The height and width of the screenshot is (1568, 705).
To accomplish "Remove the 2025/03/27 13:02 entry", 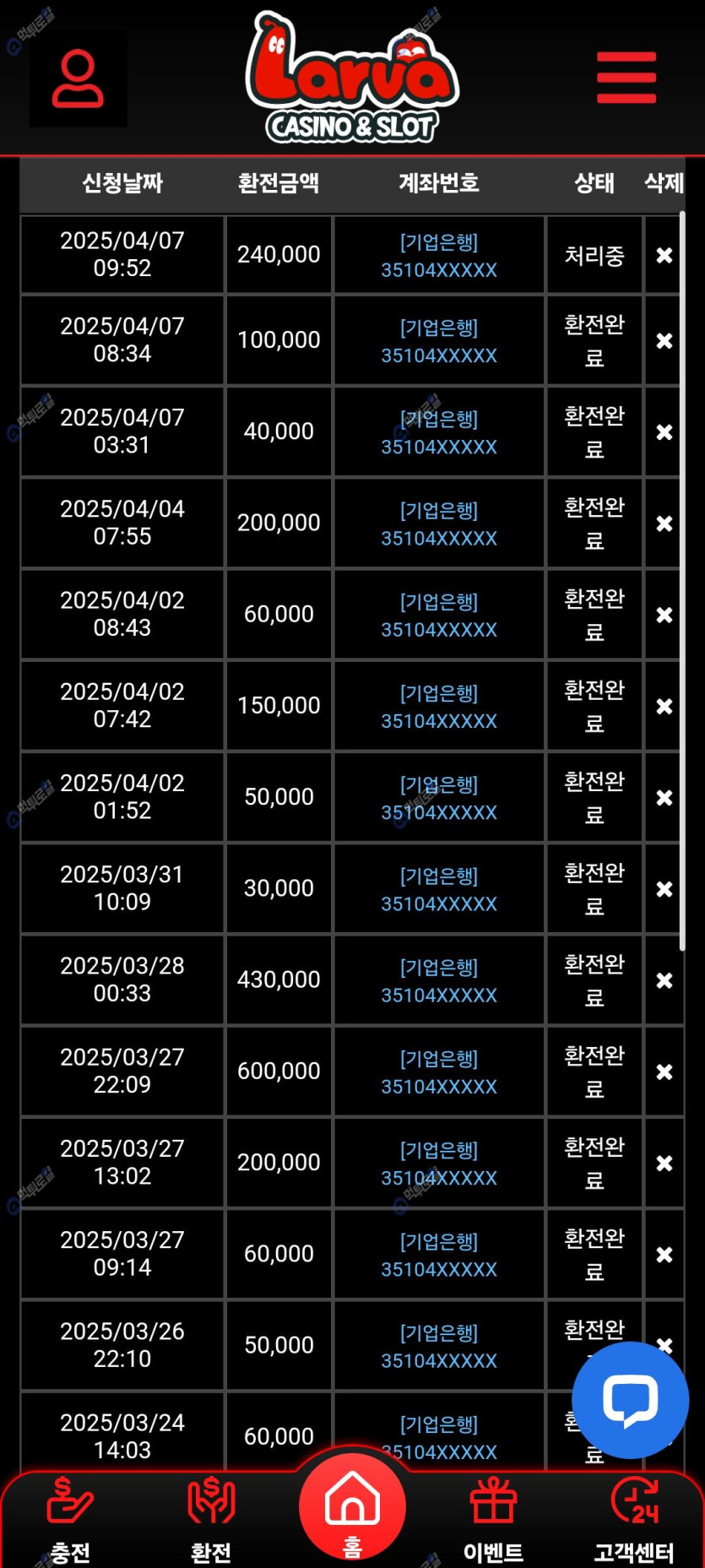I will tap(664, 1163).
